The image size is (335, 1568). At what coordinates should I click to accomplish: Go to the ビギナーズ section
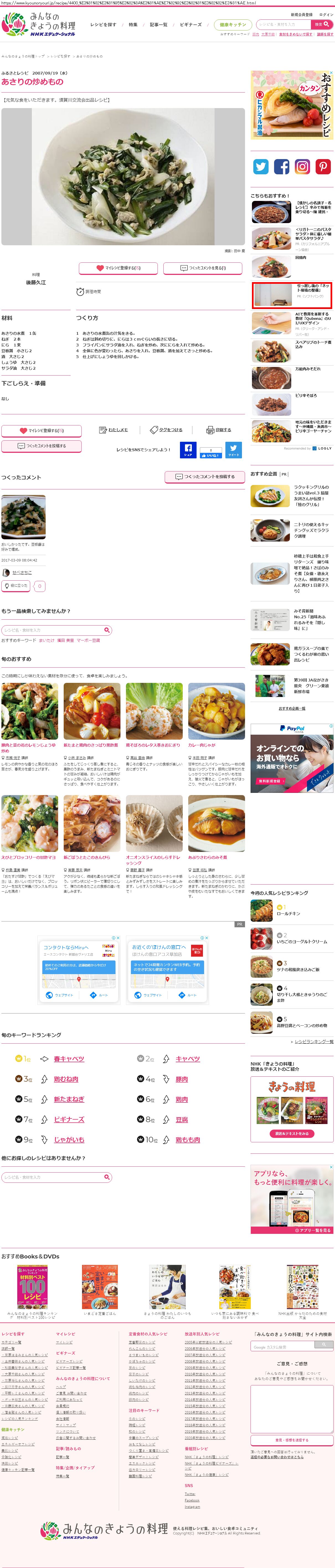[190, 25]
